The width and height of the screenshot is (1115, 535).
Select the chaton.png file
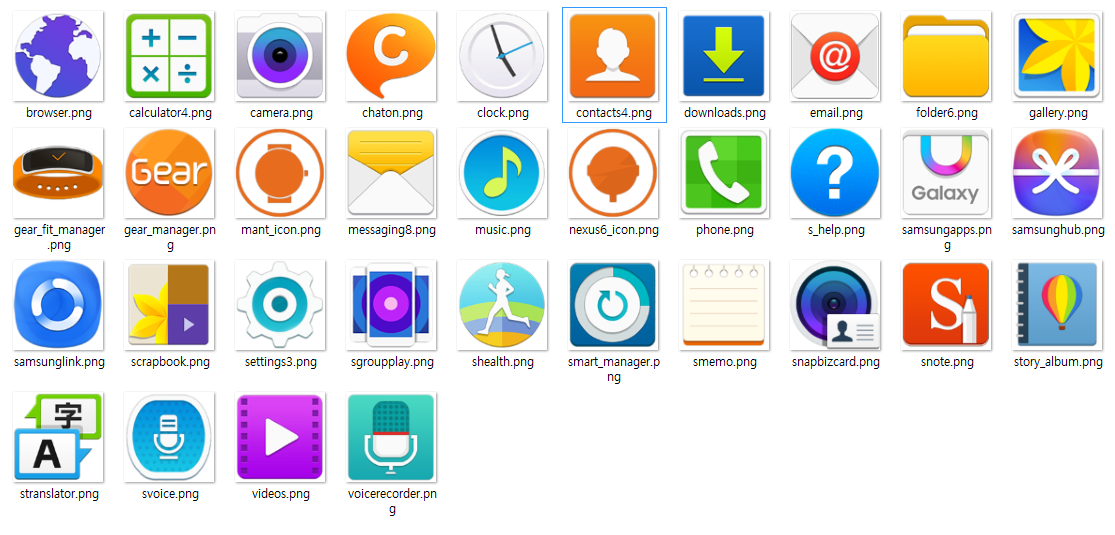pos(391,56)
